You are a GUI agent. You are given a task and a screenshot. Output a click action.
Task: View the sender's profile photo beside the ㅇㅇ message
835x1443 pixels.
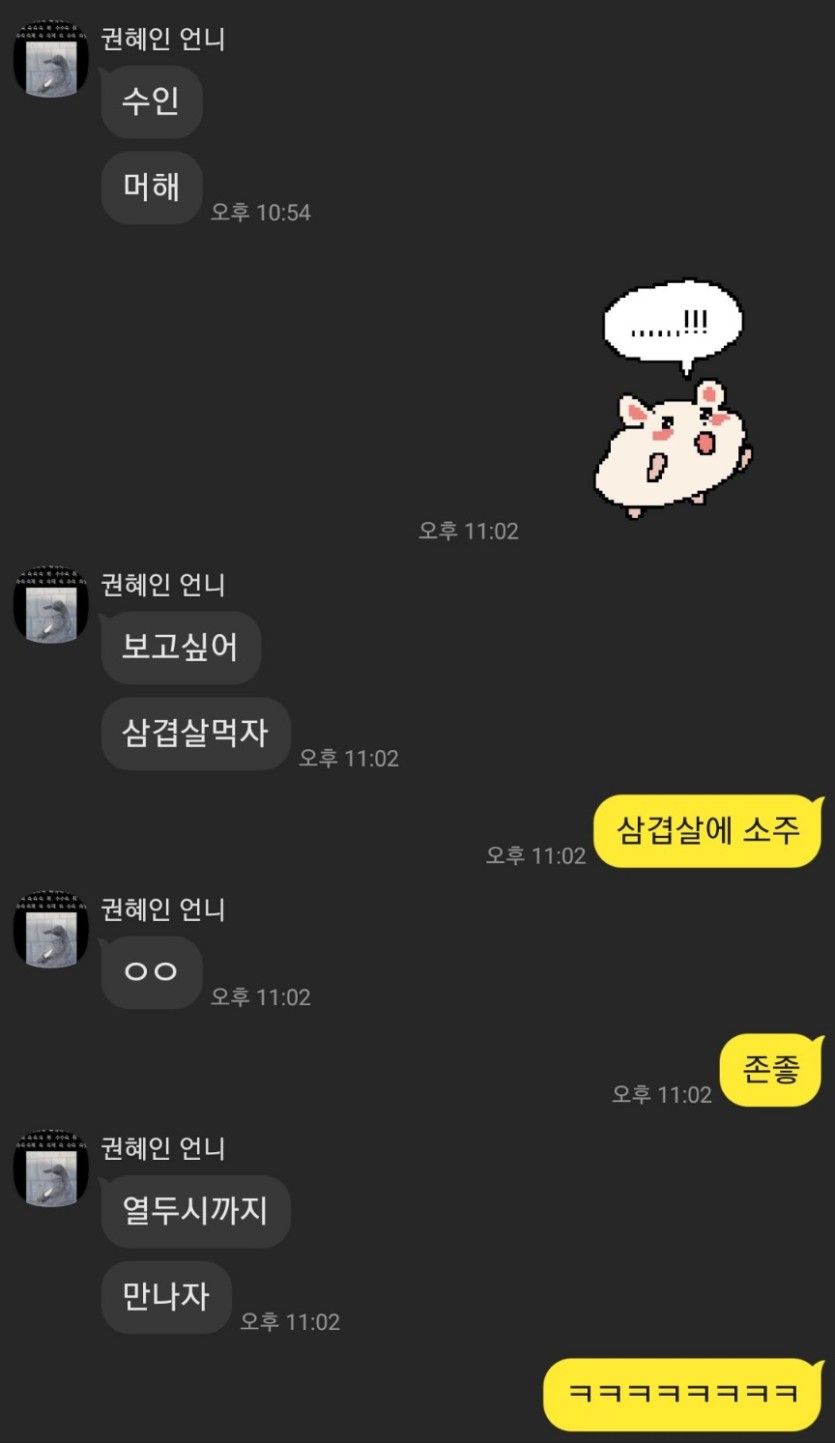[50, 930]
